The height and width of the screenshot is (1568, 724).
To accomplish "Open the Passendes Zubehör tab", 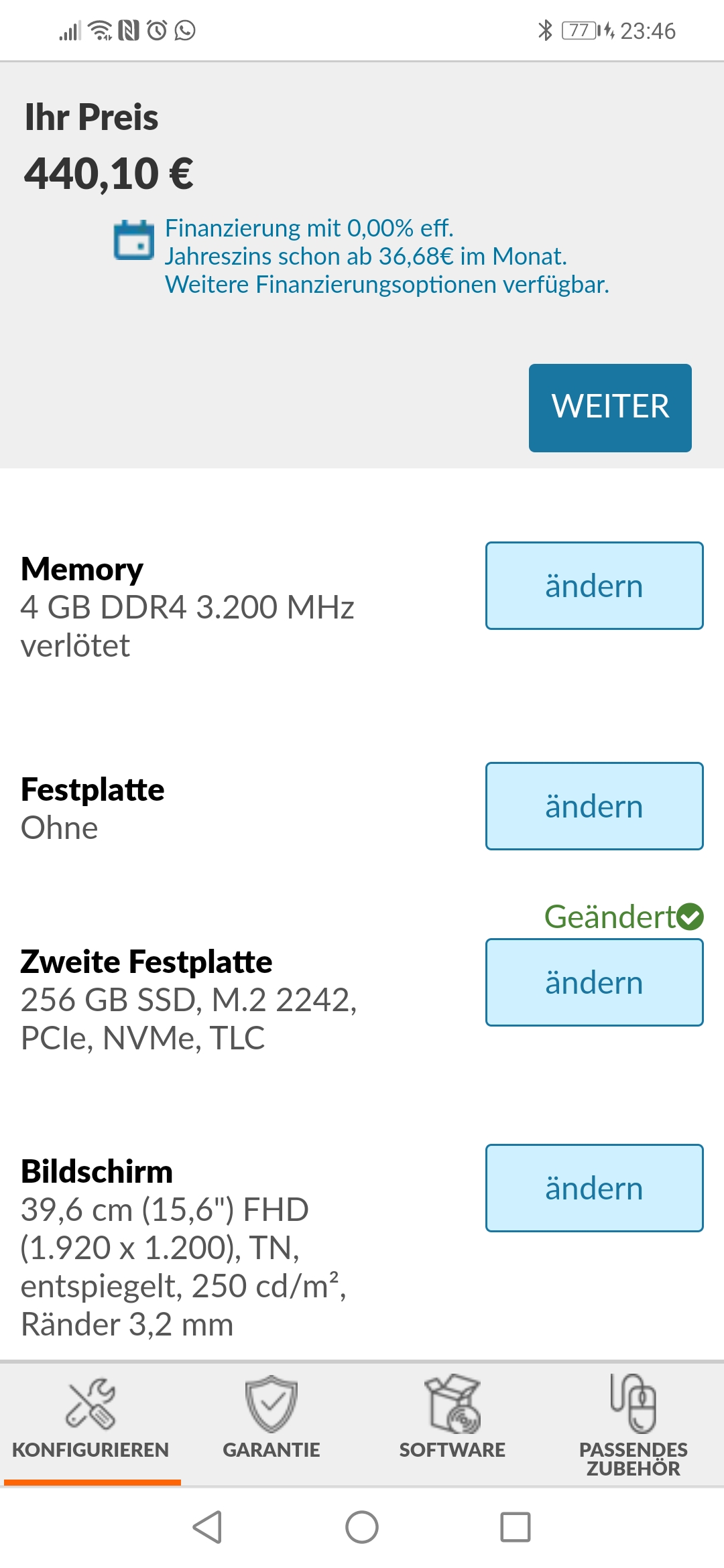I will [633, 1424].
